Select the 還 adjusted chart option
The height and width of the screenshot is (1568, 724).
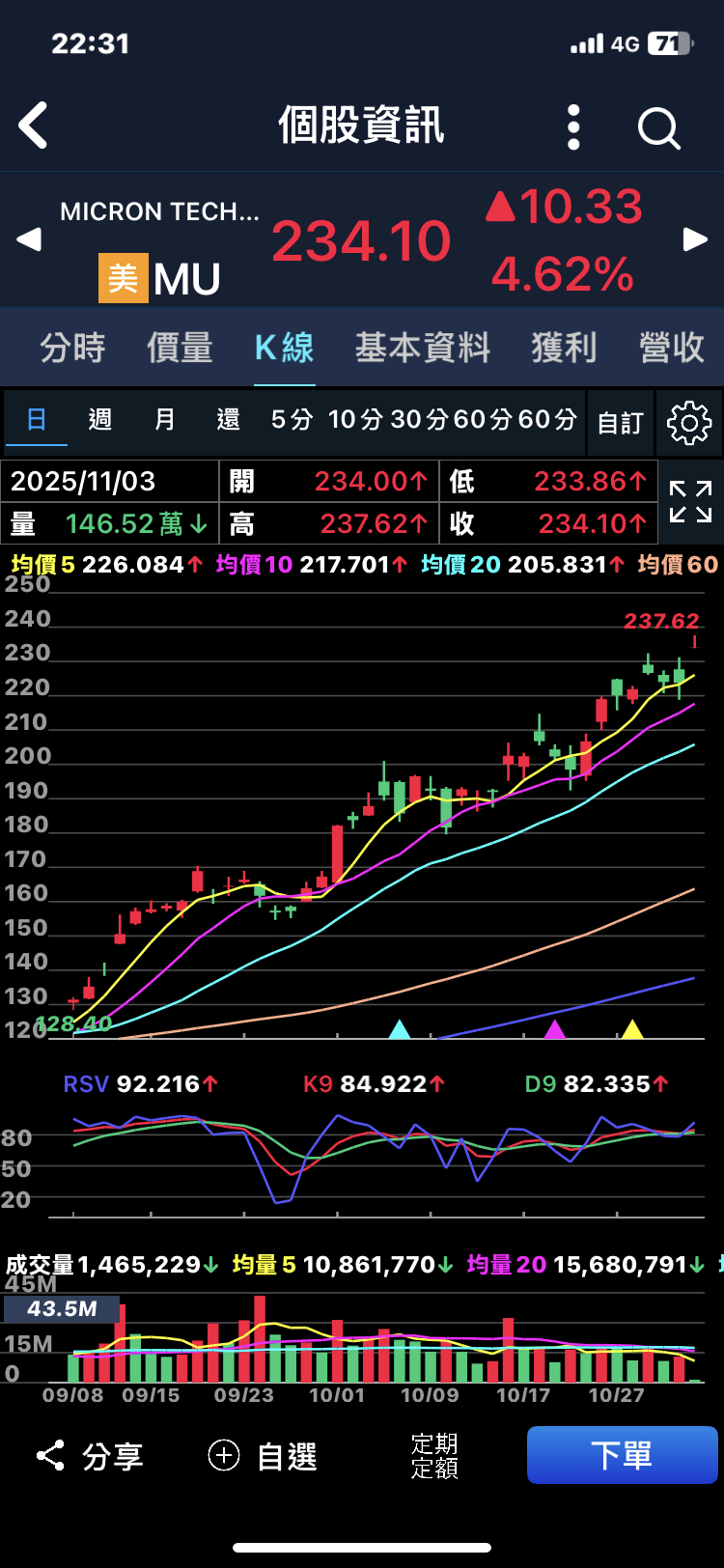coord(229,420)
